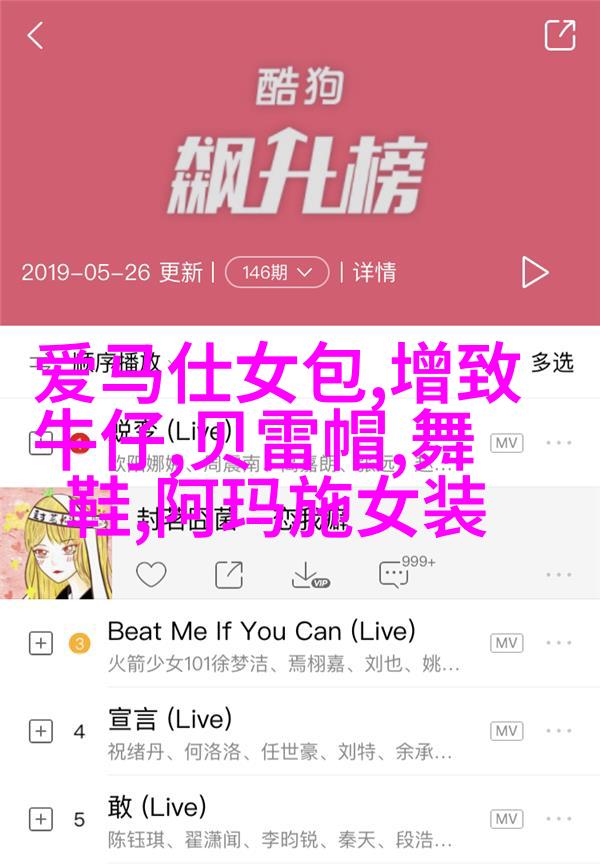Open more options for Beat Me If You Can

click(x=558, y=643)
